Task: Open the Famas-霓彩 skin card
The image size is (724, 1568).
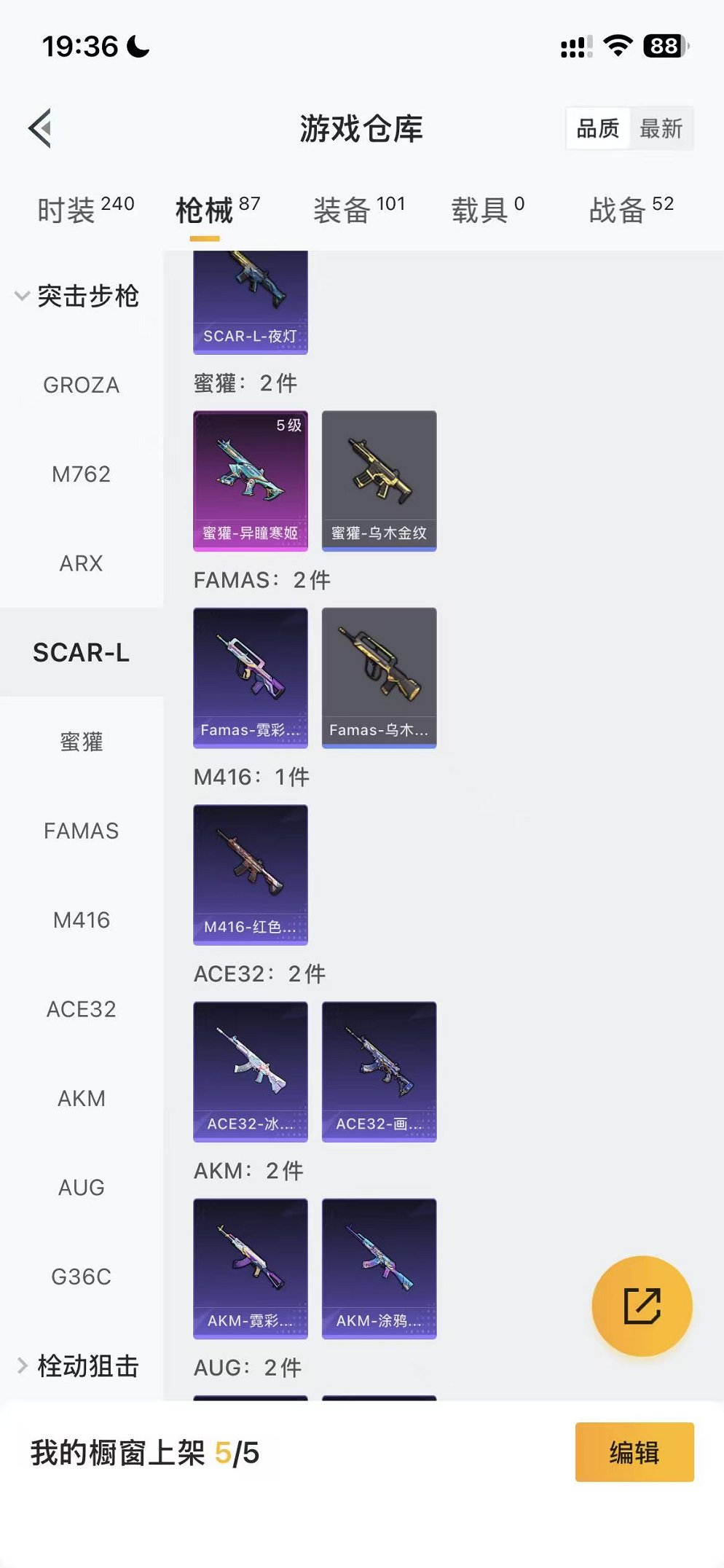Action: (x=250, y=677)
